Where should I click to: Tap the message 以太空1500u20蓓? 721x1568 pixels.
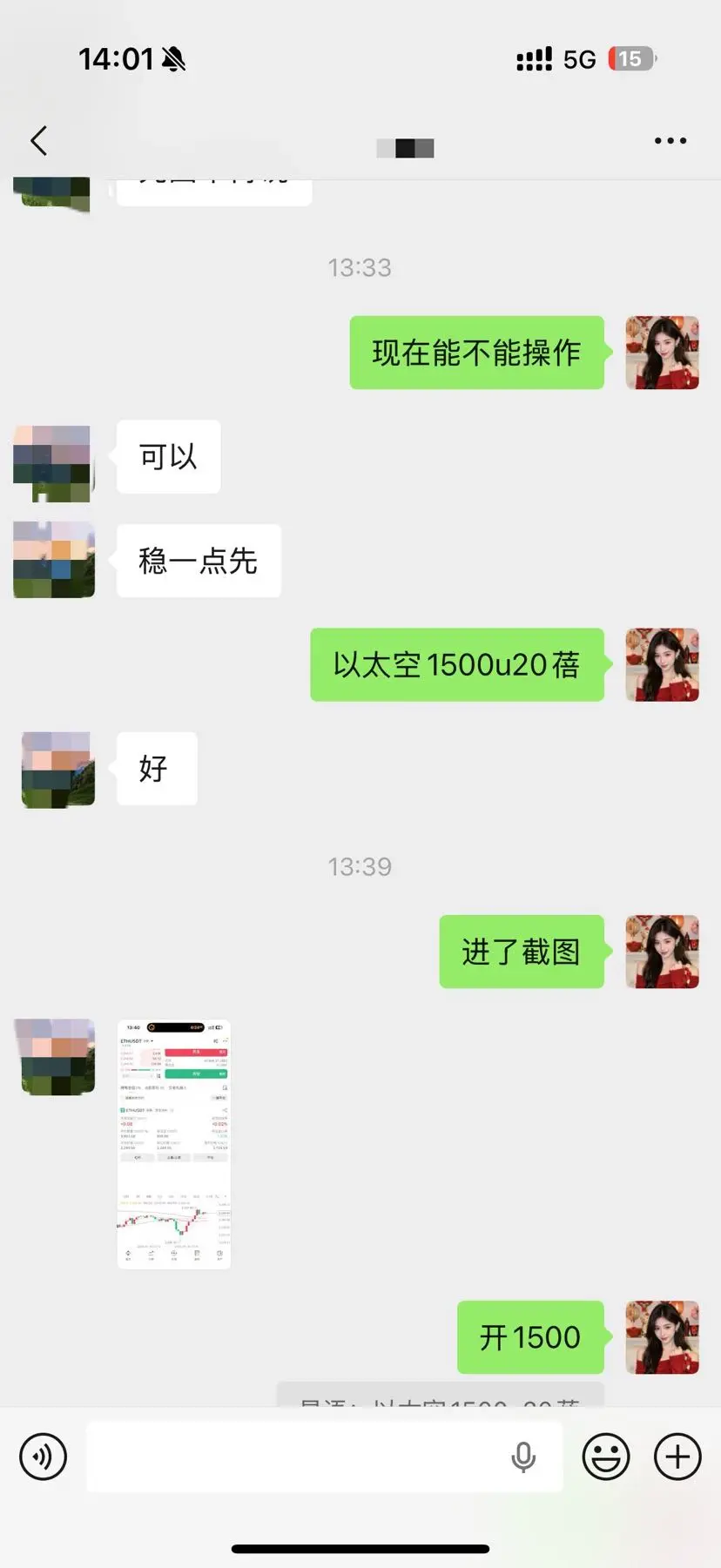coord(456,665)
